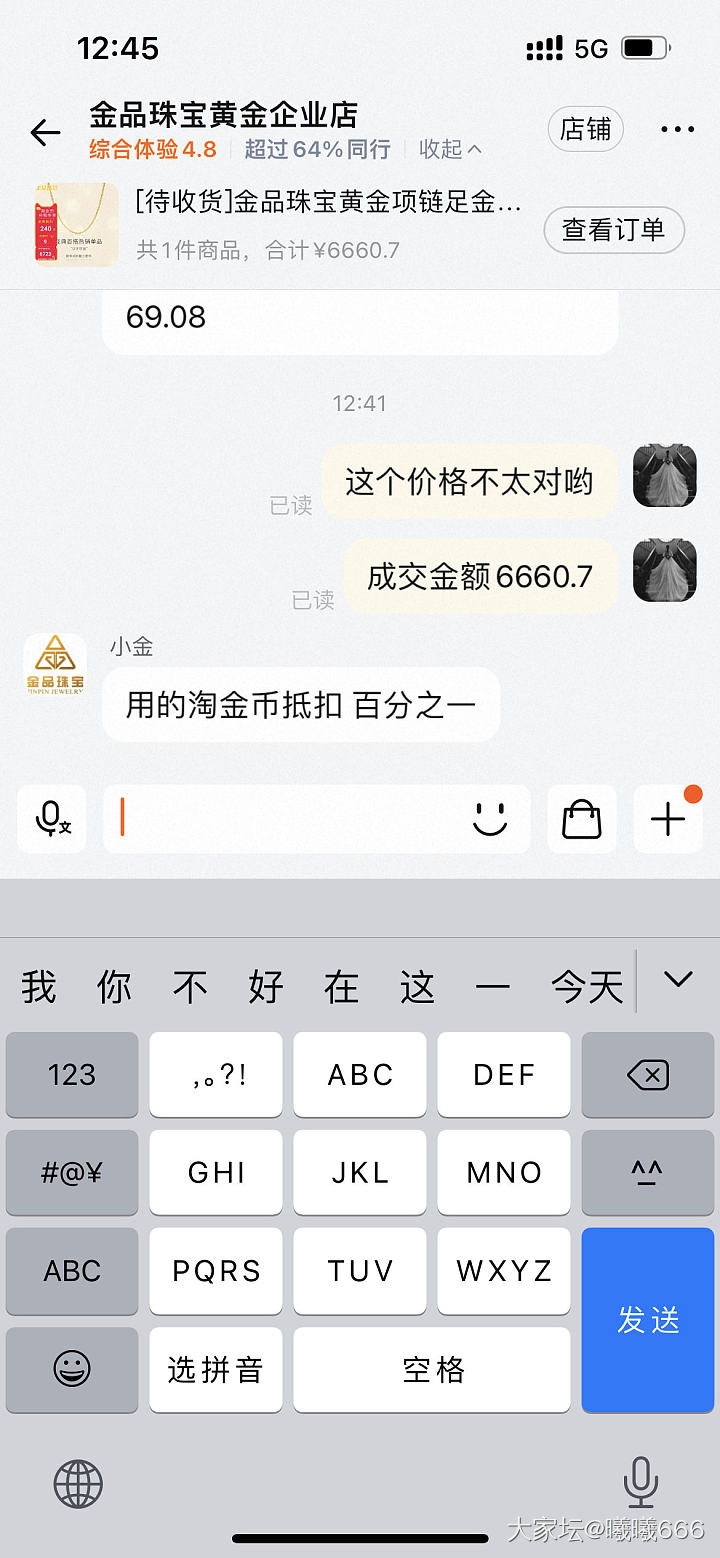Send the message with 发送
720x1558 pixels.
pyautogui.click(x=648, y=1320)
